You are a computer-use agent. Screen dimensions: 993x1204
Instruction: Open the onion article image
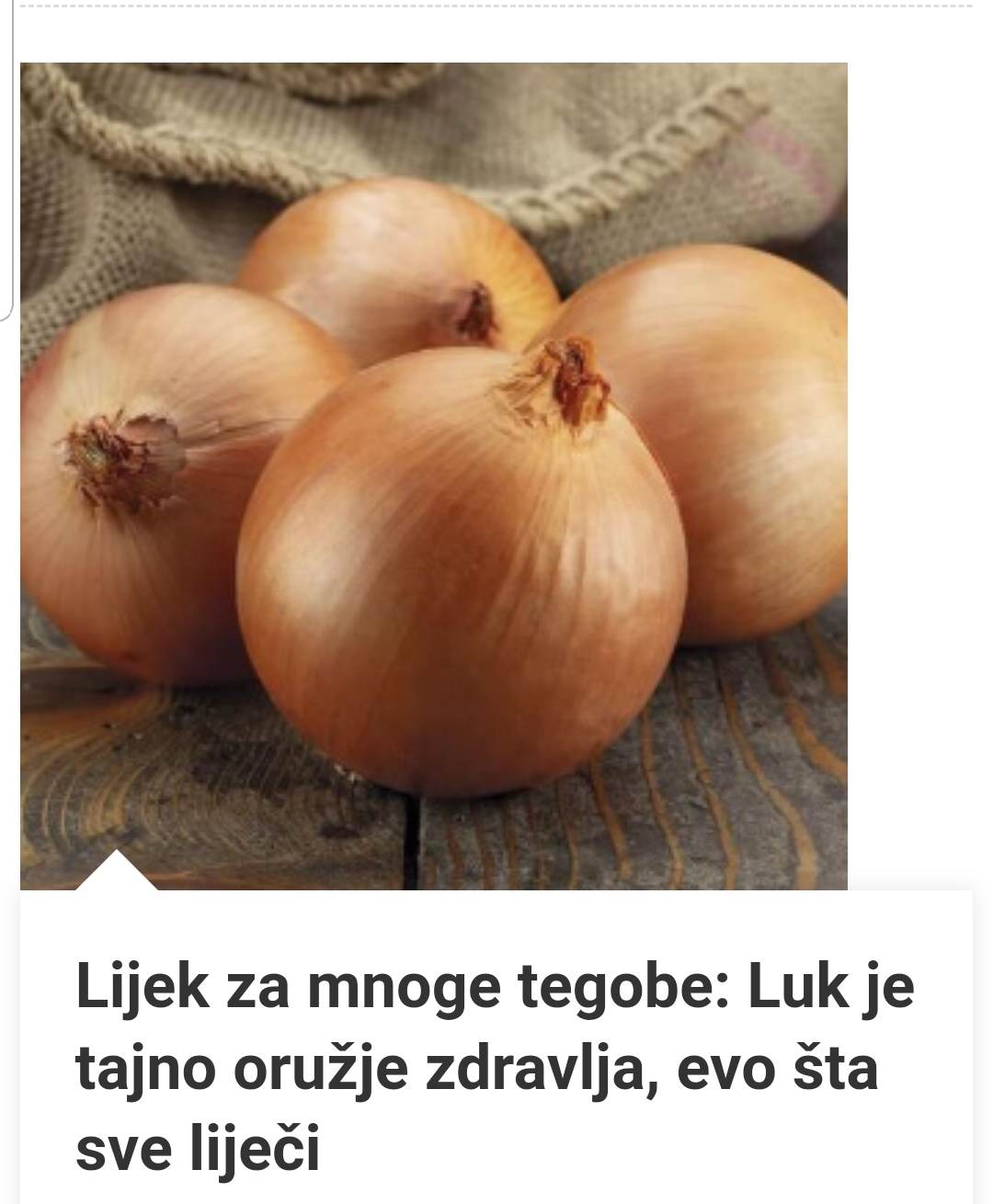(433, 476)
